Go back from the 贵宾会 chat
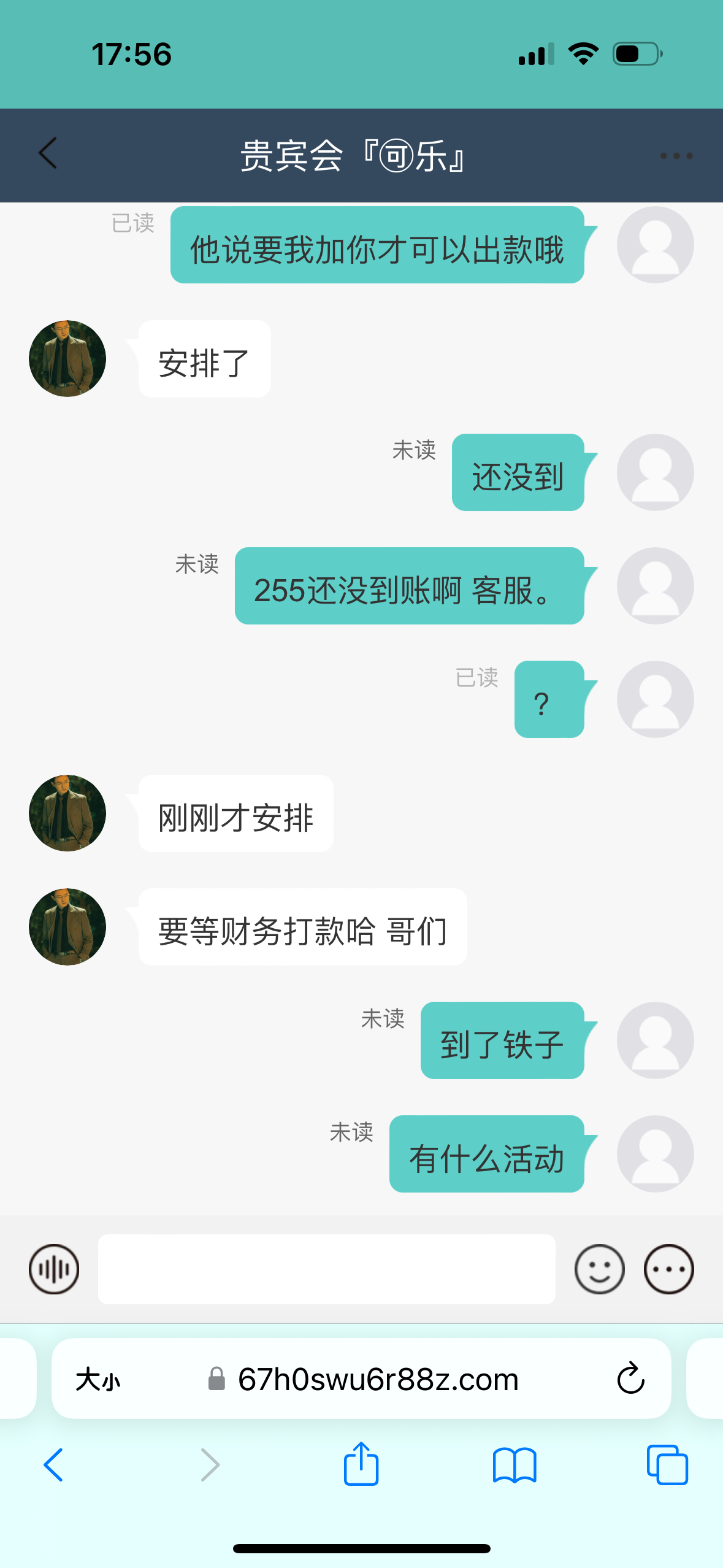The width and height of the screenshot is (723, 1568). click(48, 153)
